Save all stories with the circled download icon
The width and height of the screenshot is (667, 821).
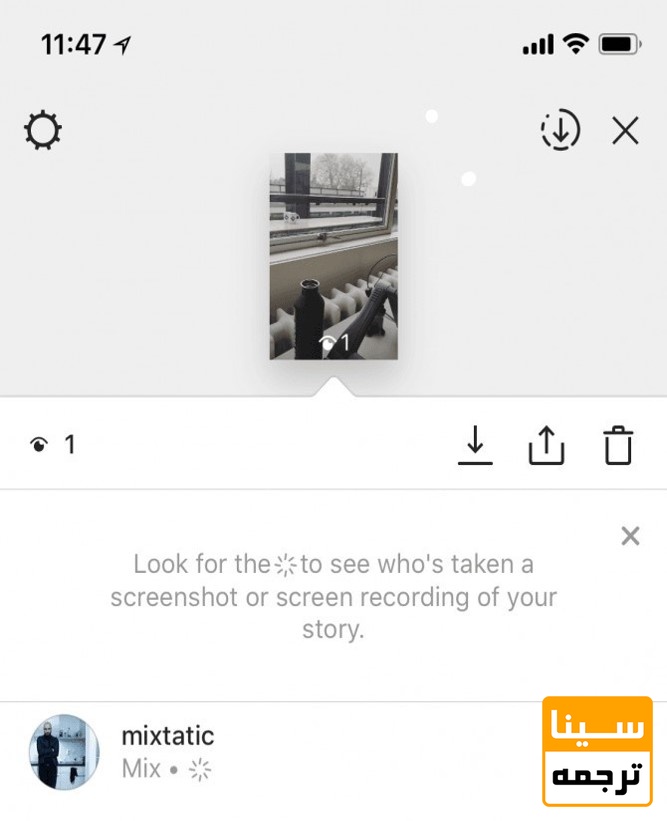point(560,131)
